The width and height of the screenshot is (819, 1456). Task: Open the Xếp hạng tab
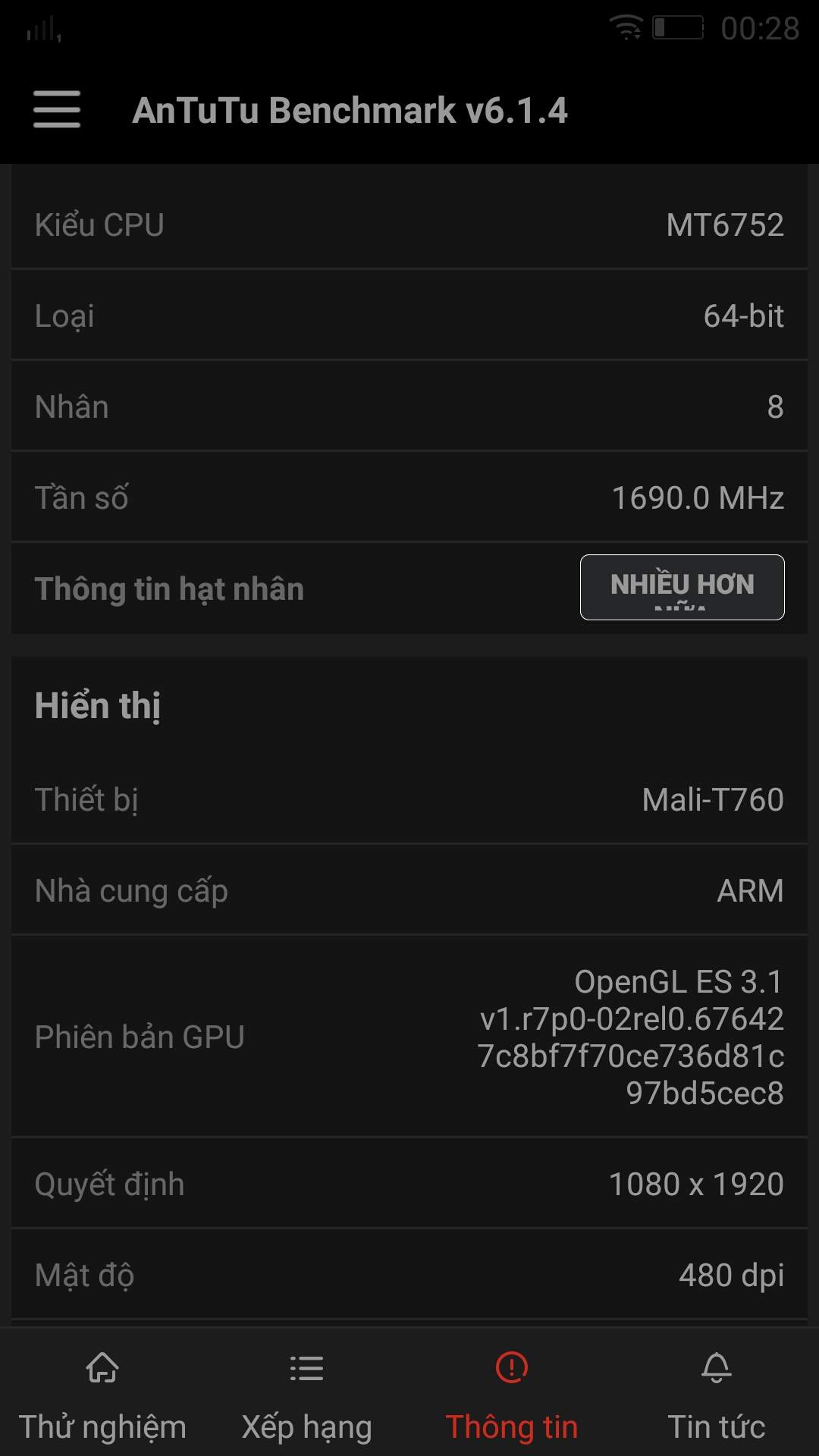(306, 1423)
